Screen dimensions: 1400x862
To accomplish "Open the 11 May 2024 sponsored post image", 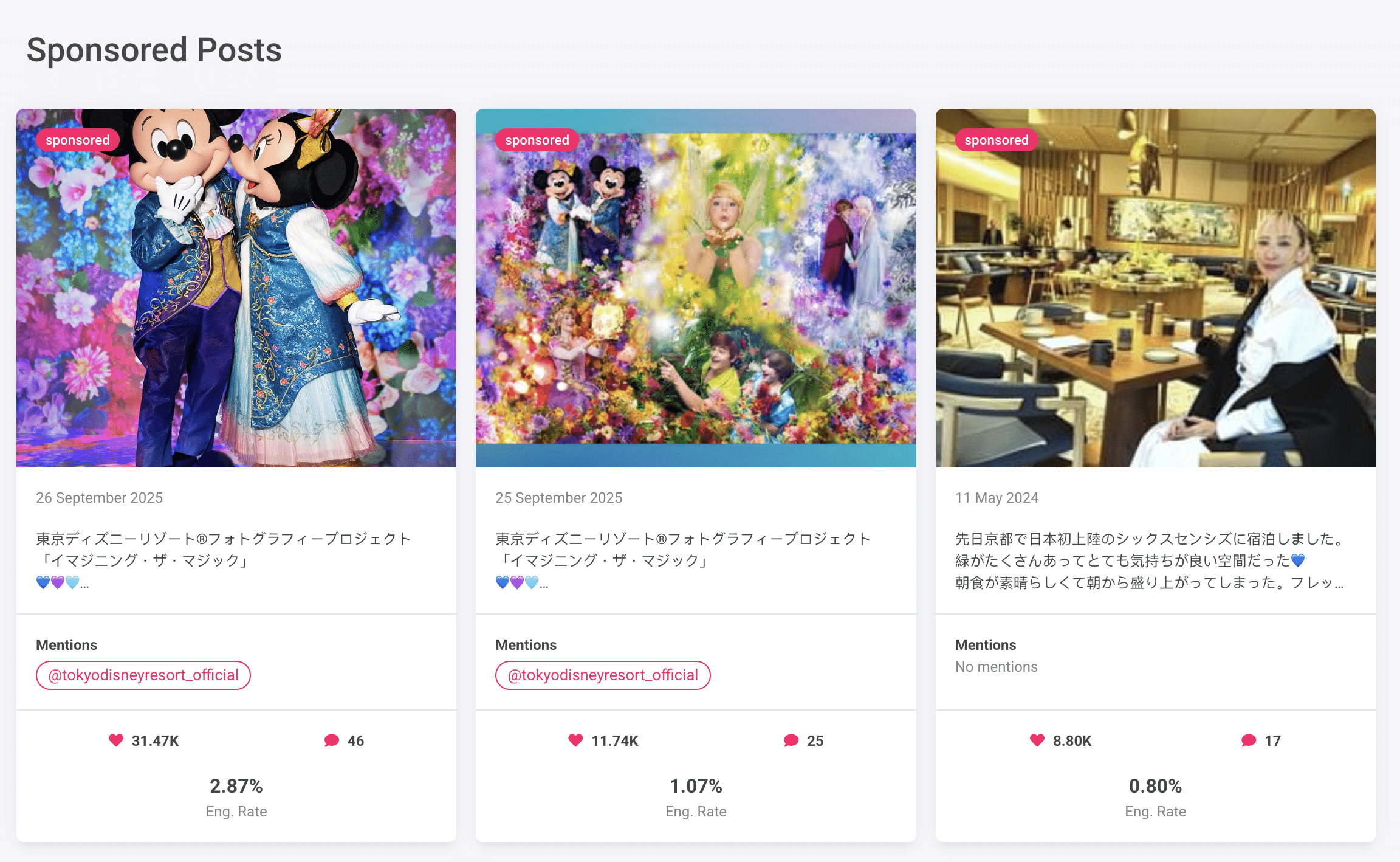I will pyautogui.click(x=1155, y=288).
